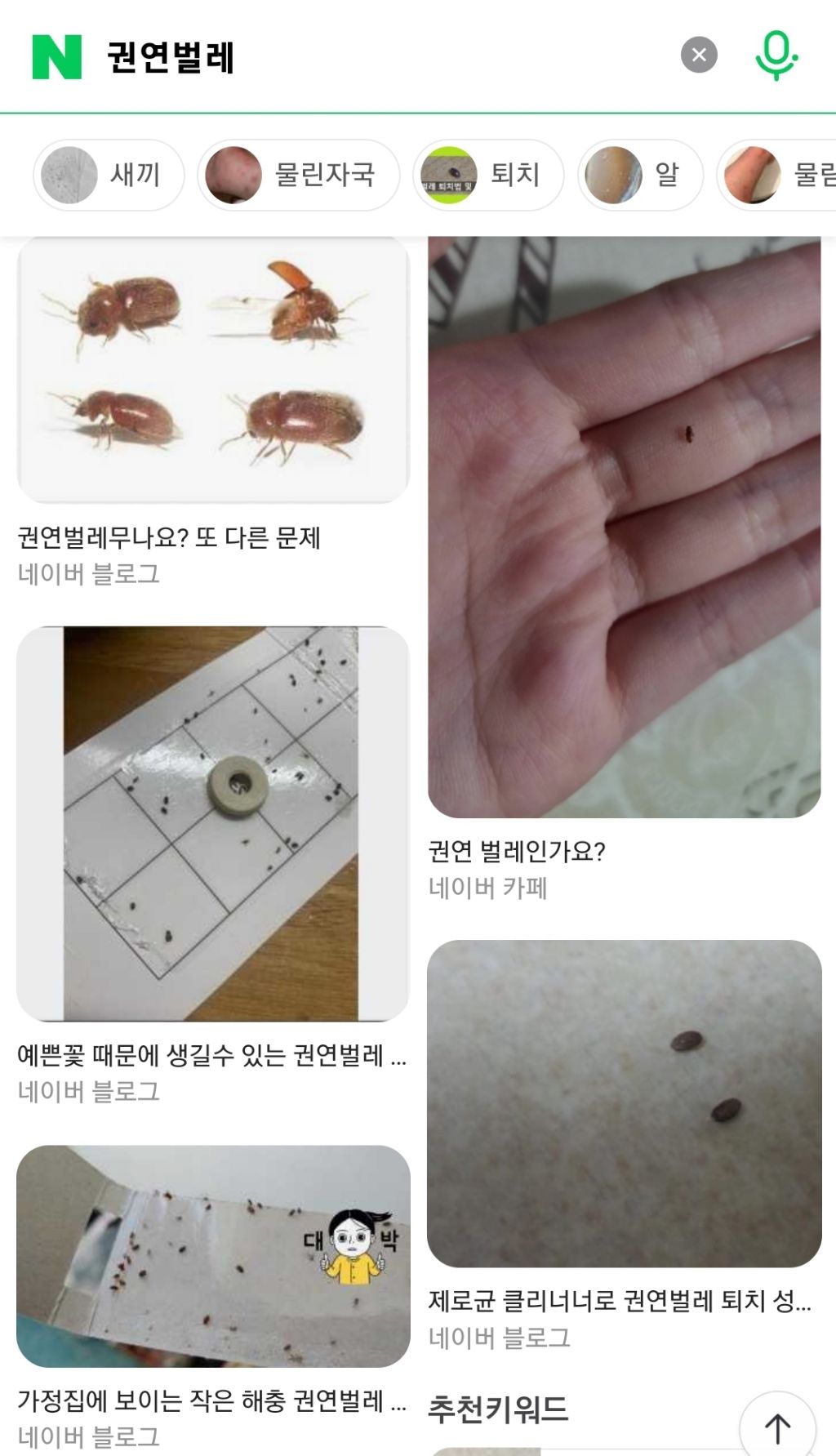Open the 가정집에 보이는 작은 해충 권연벌레 post

point(211,1401)
